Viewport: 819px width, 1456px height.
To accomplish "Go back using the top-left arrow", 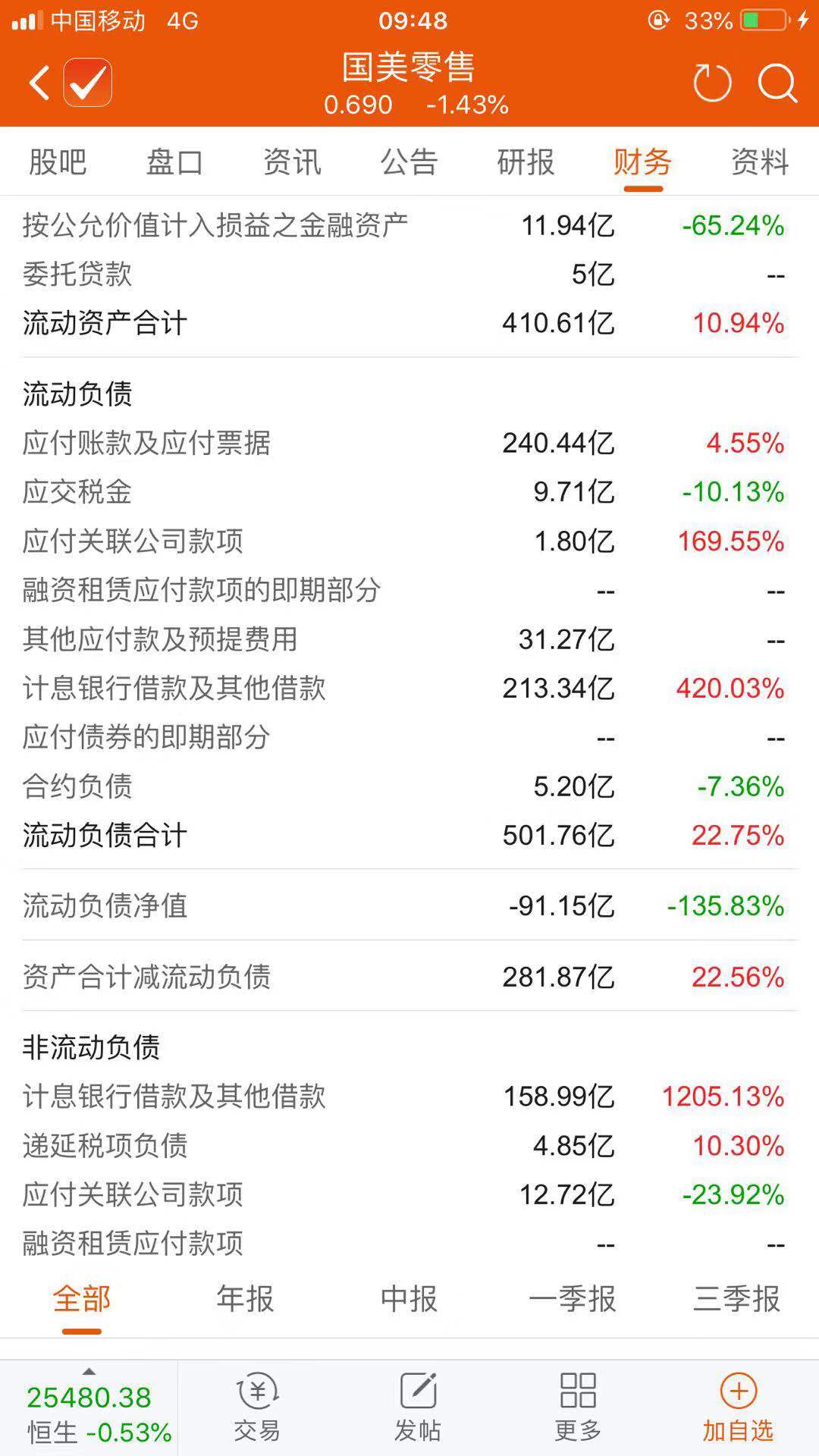I will point(39,82).
